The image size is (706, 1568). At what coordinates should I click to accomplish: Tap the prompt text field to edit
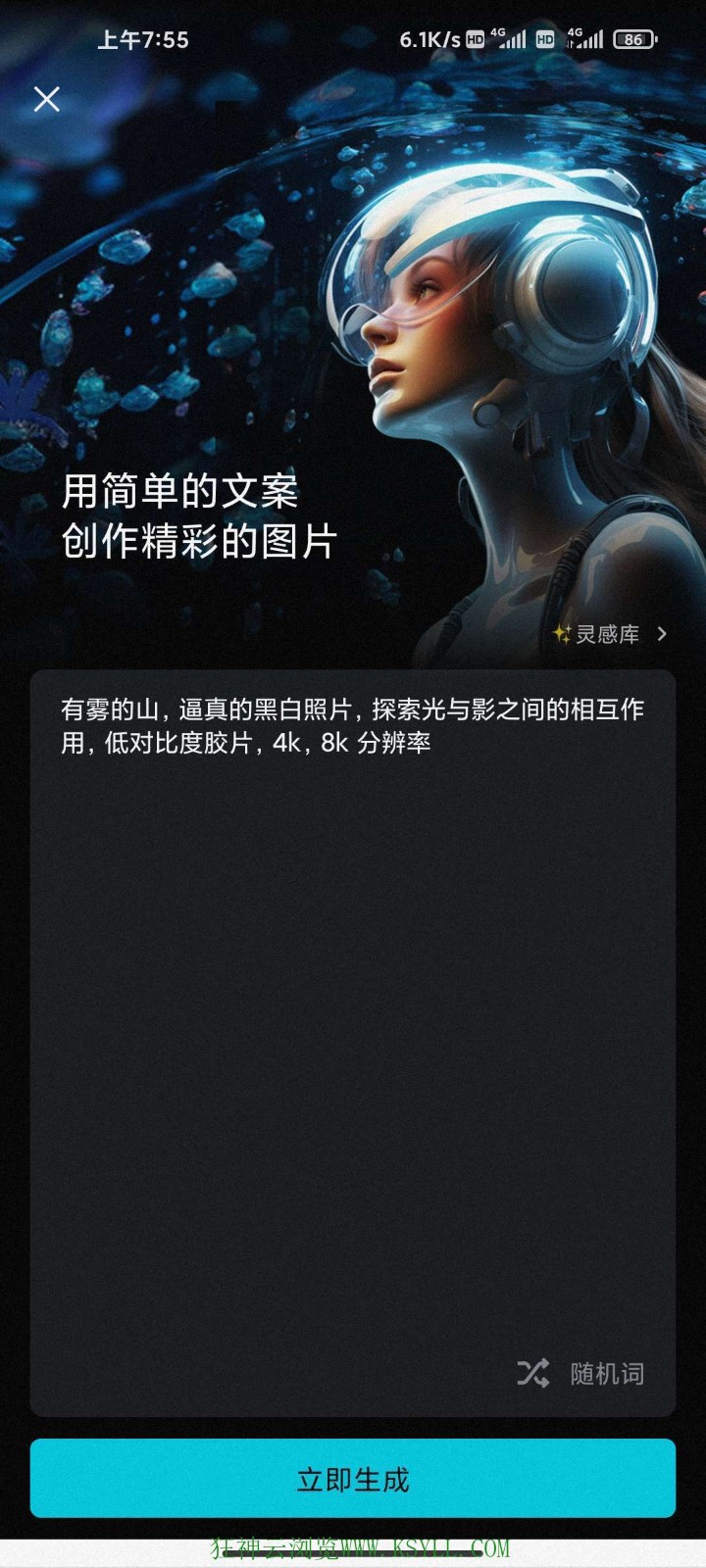click(x=352, y=980)
